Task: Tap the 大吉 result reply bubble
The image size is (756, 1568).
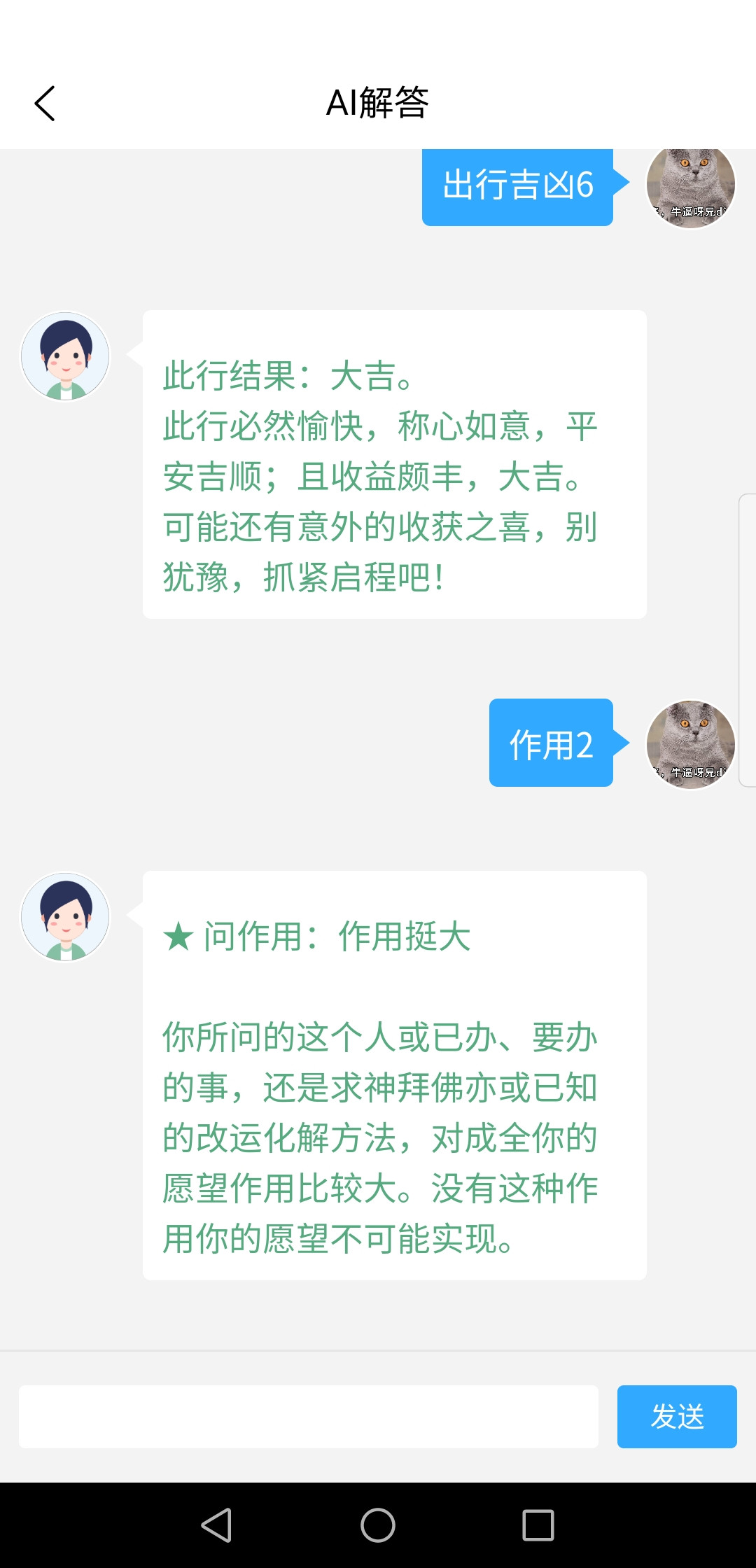Action: click(394, 462)
